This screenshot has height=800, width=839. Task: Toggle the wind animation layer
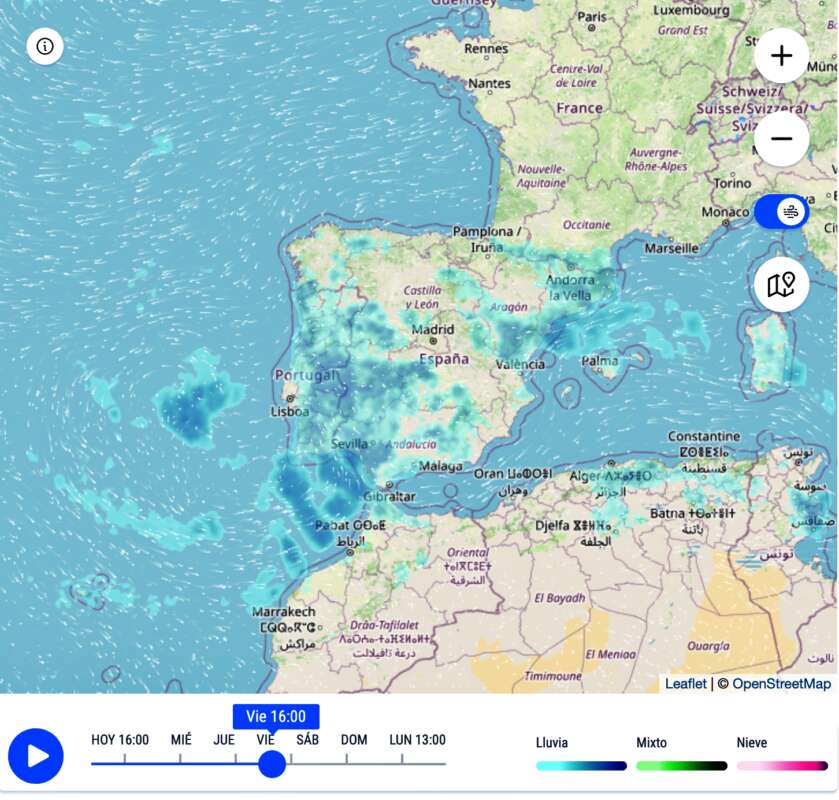tap(781, 212)
